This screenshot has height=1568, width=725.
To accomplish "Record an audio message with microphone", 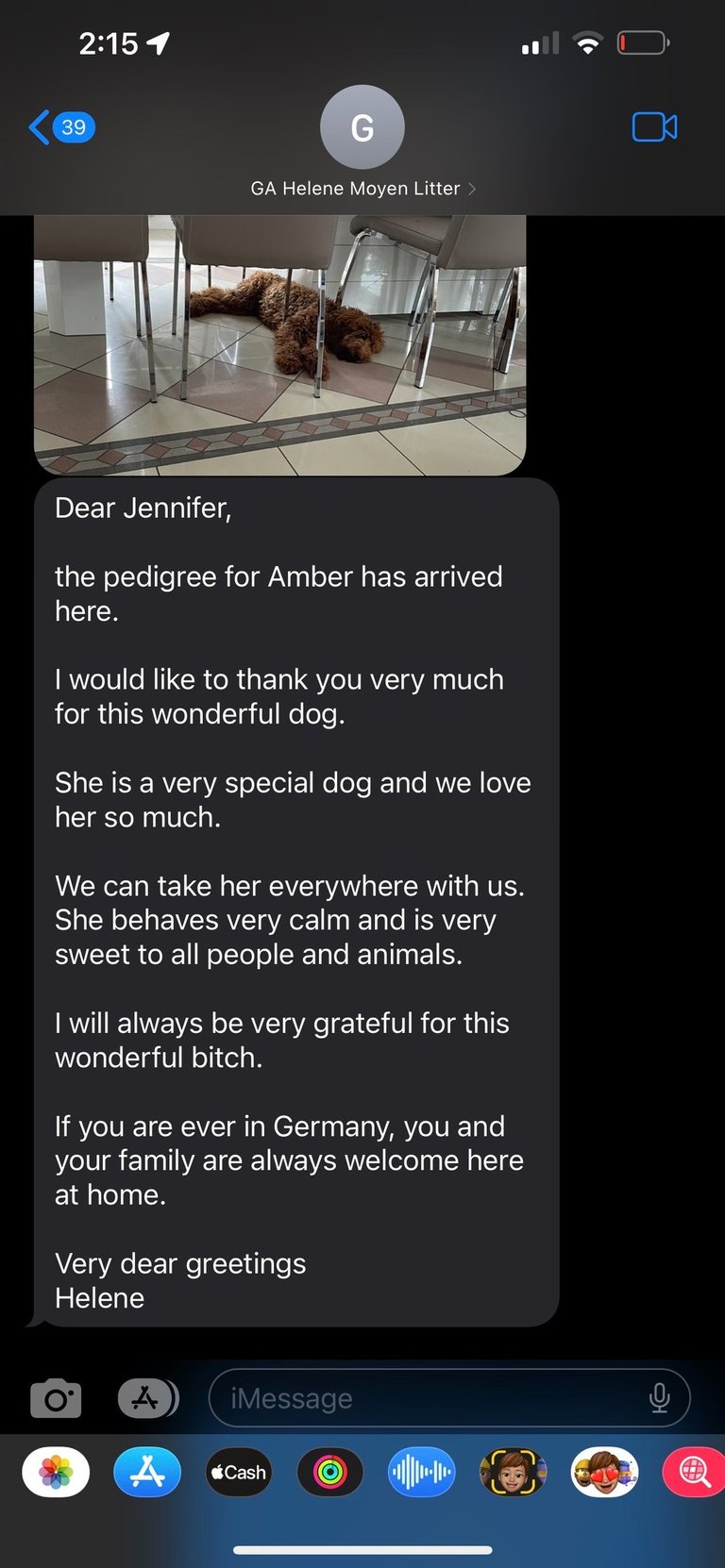I will [x=660, y=1398].
